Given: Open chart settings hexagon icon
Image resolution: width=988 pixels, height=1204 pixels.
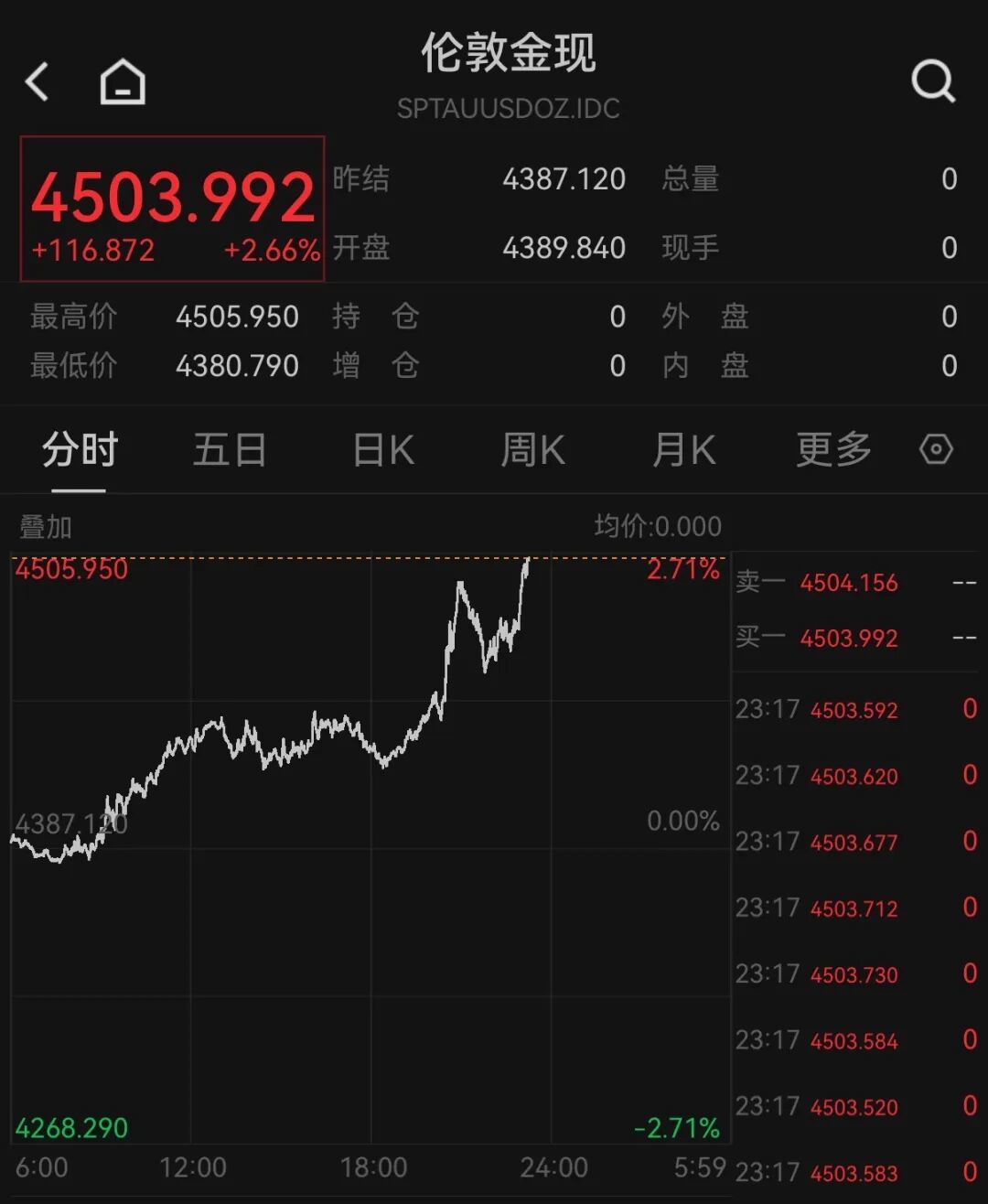Looking at the screenshot, I should [936, 449].
